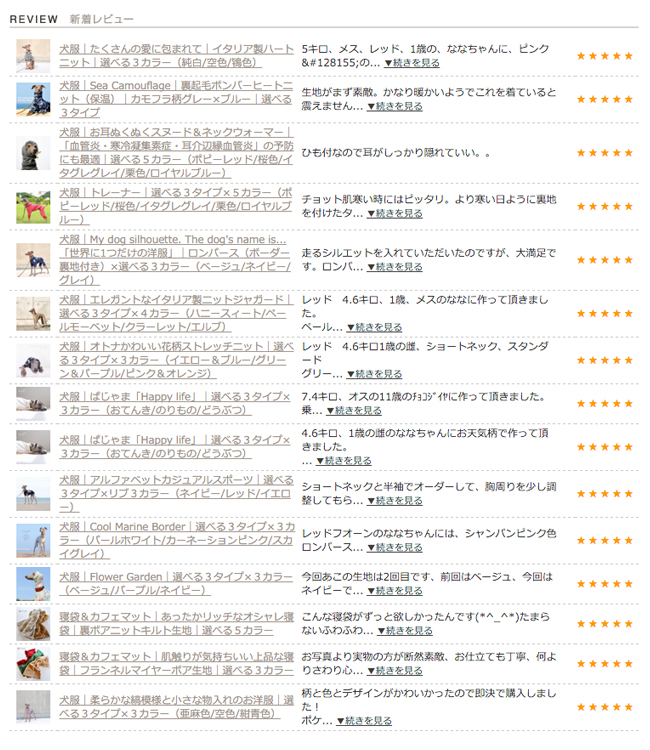Expand 続きを見る on the Sea Camouflage review

[x=395, y=106]
